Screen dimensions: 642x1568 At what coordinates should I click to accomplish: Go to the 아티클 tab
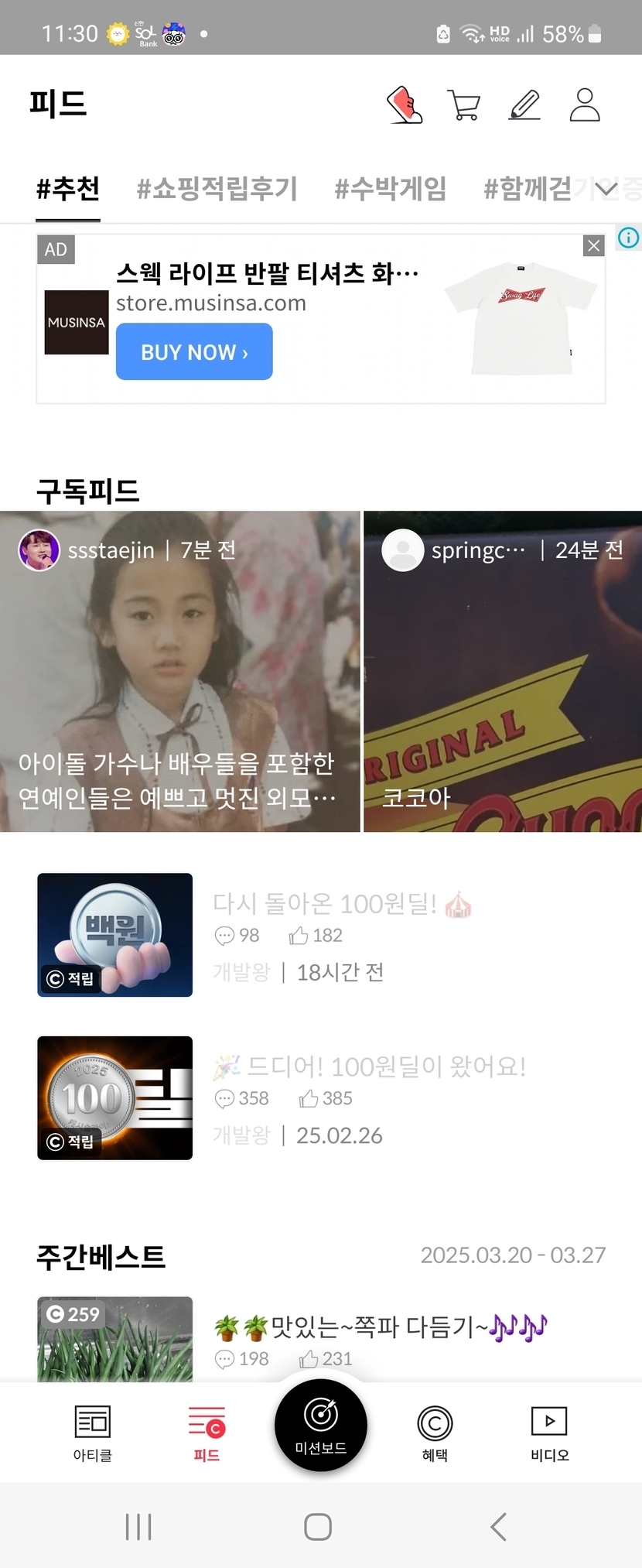pos(93,1433)
